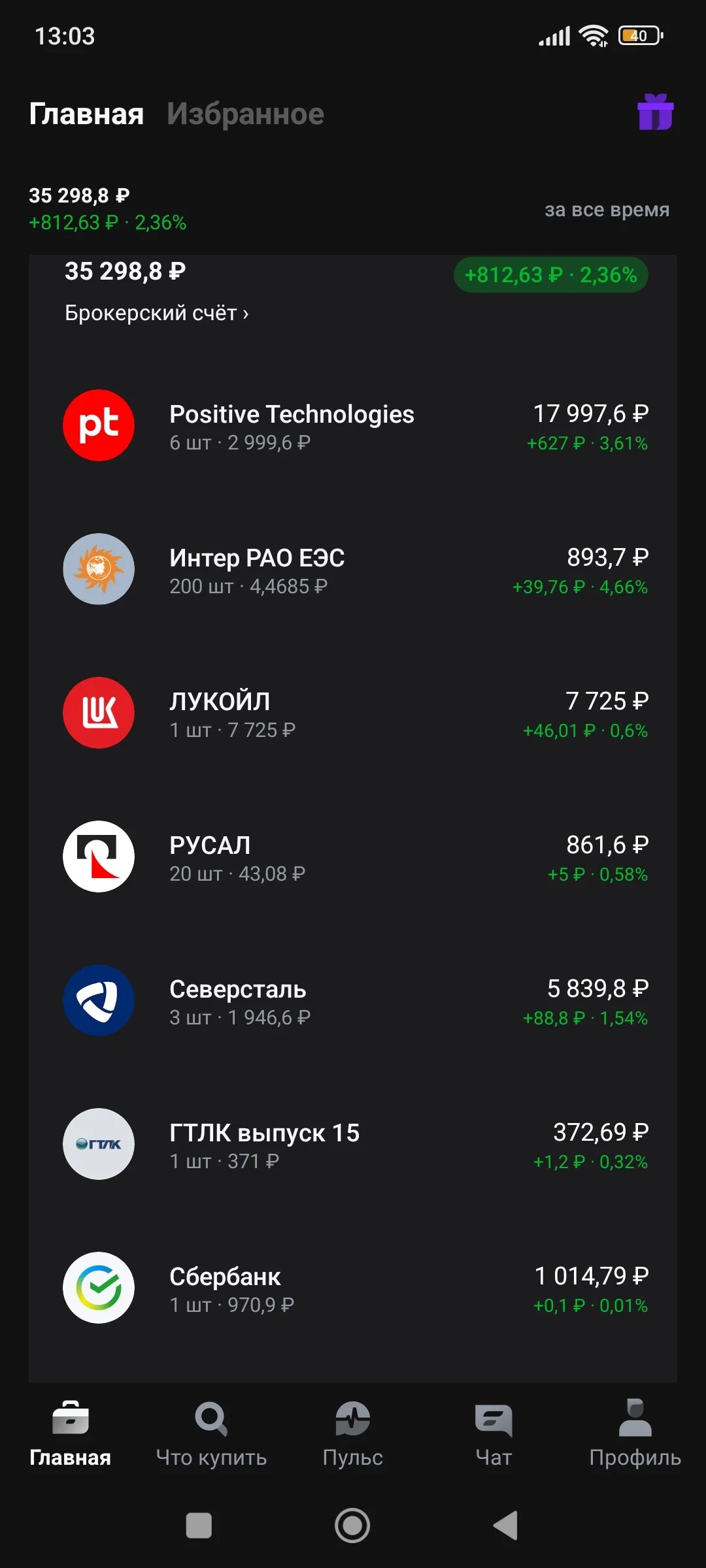Open the ГТЛК выпуск 15 bond
Image resolution: width=706 pixels, height=1568 pixels.
tap(353, 1144)
